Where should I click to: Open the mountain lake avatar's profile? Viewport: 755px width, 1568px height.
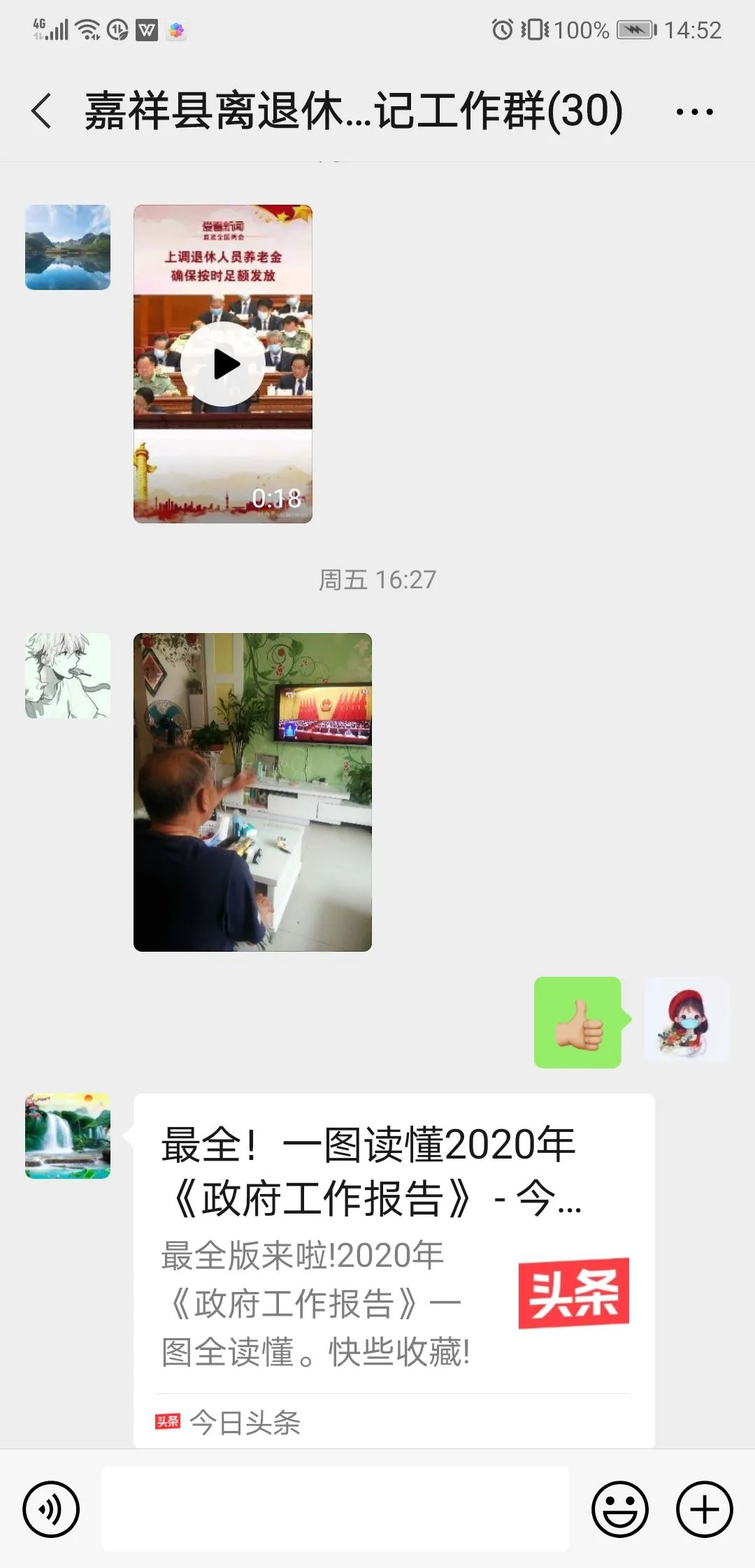(68, 247)
